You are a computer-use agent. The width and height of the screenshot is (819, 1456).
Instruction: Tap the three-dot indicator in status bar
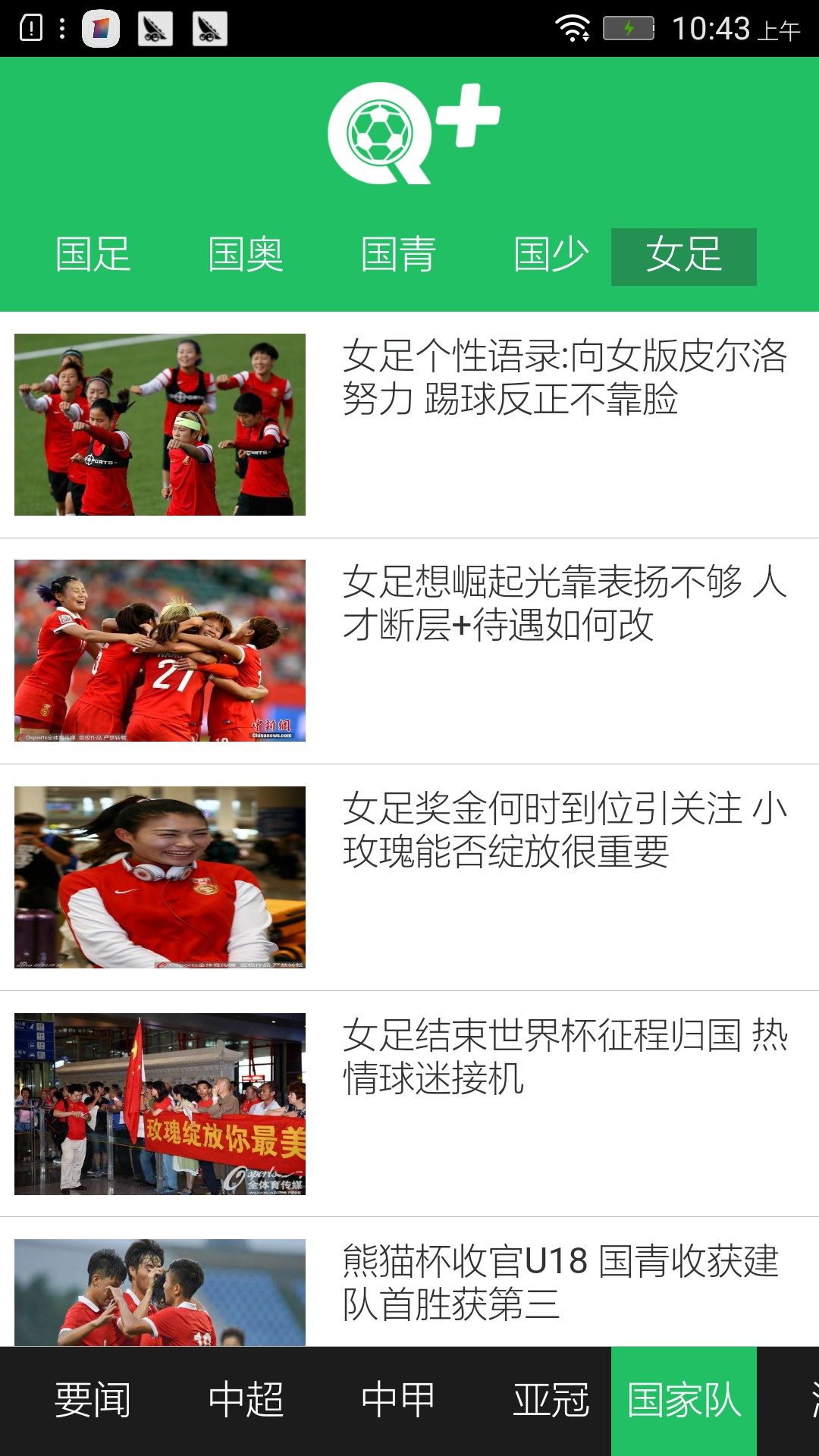point(61,28)
